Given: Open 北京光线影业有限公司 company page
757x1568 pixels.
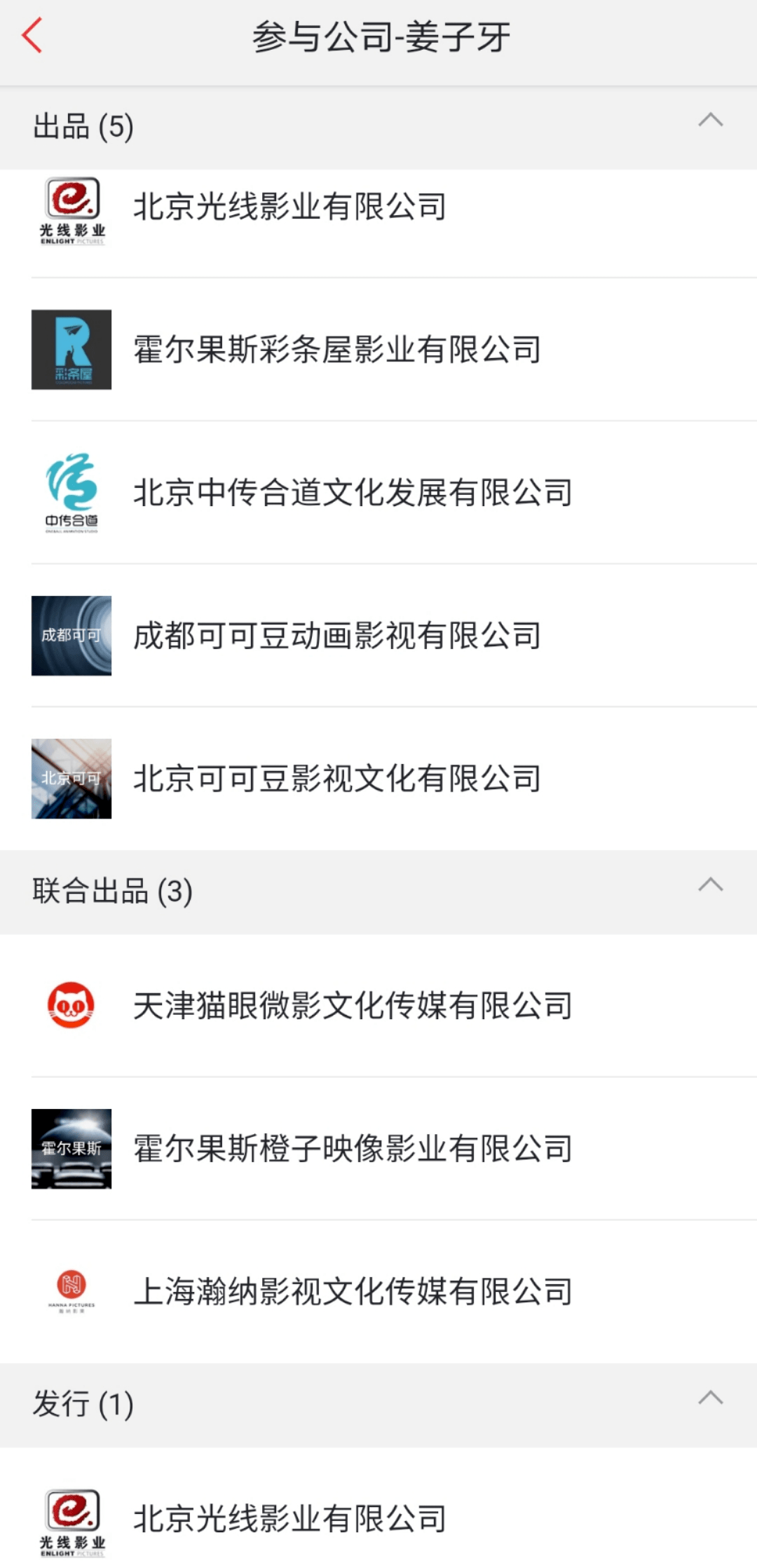Looking at the screenshot, I should (x=291, y=207).
